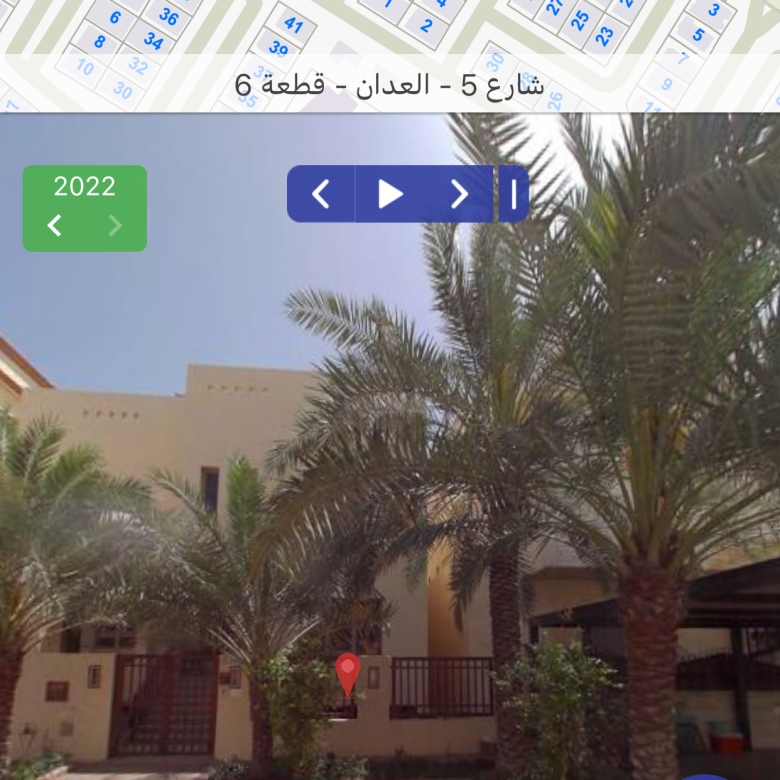Tap the vertical bar button beside playback arrows

(x=514, y=194)
